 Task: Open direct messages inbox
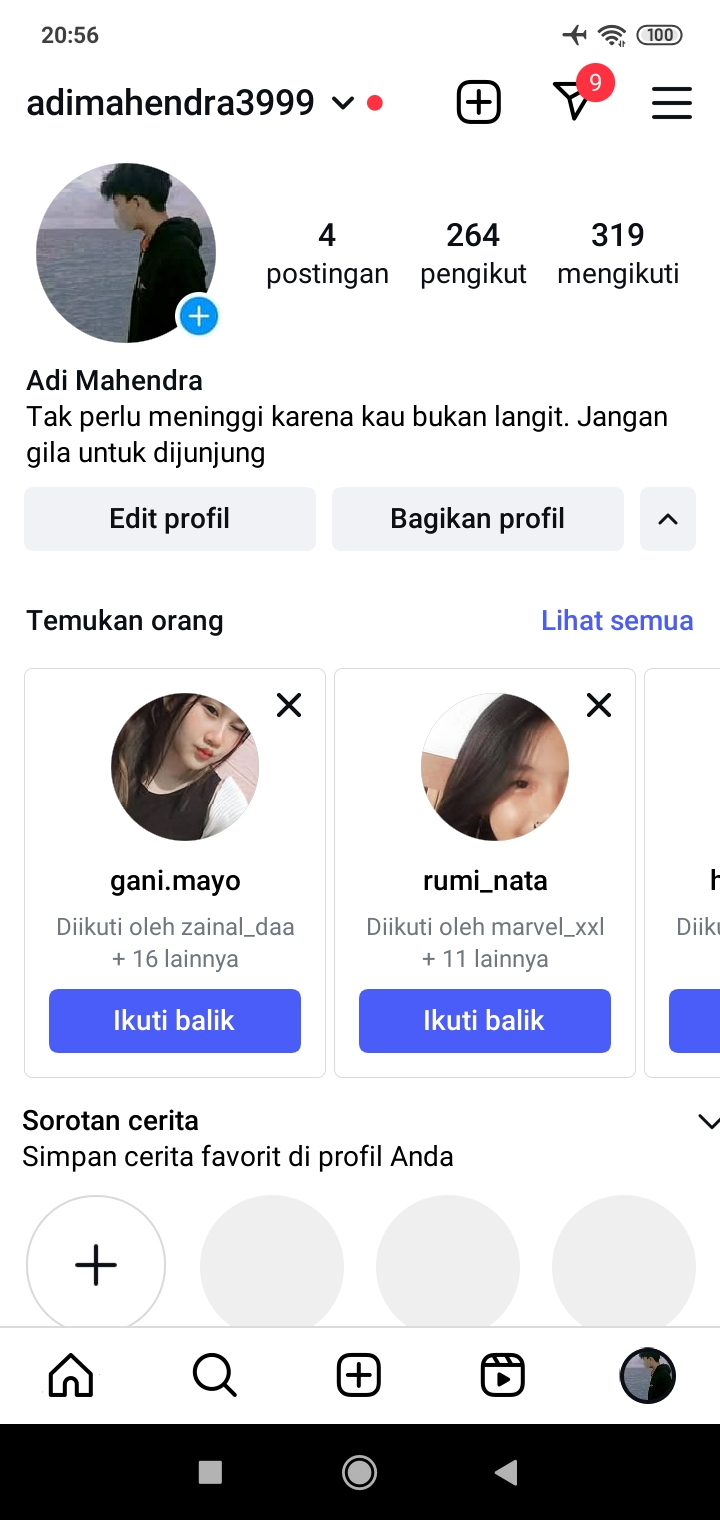574,101
